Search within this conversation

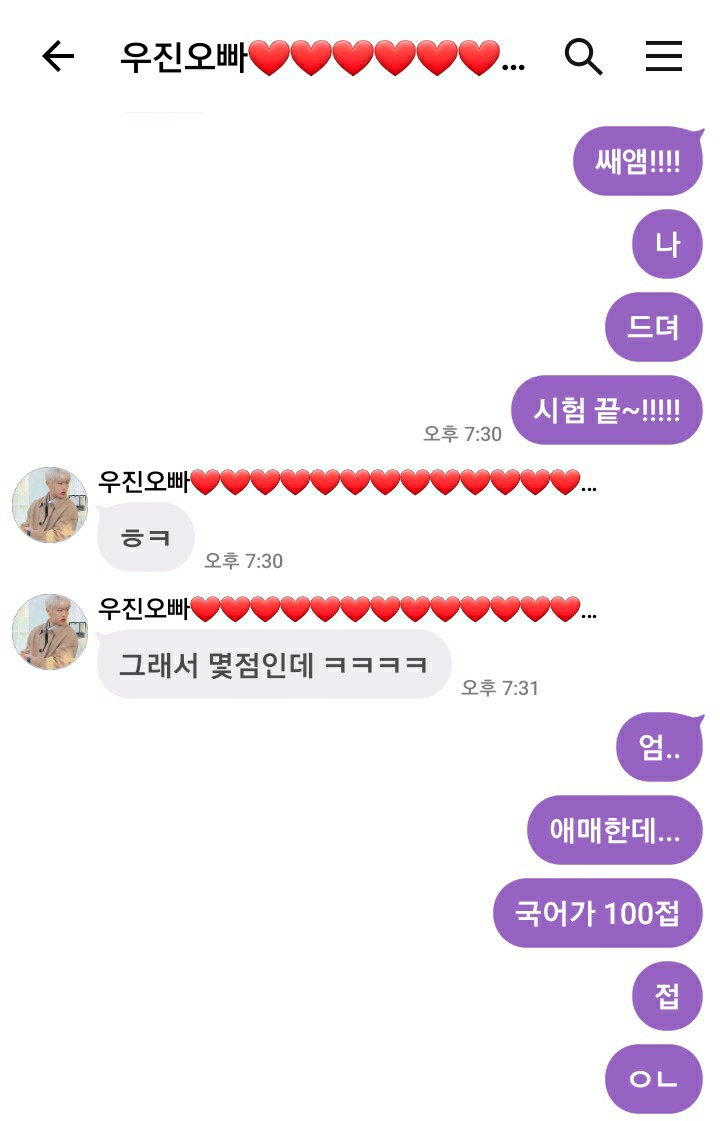click(583, 57)
